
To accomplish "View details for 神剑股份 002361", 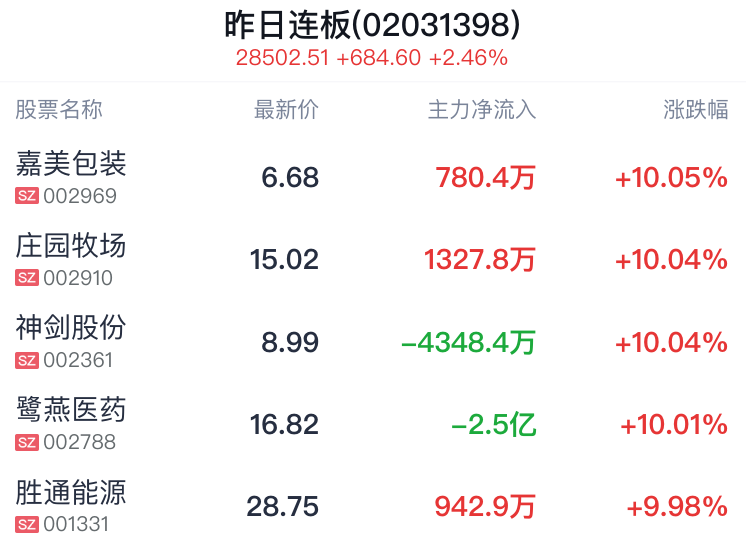I will 373,342.
